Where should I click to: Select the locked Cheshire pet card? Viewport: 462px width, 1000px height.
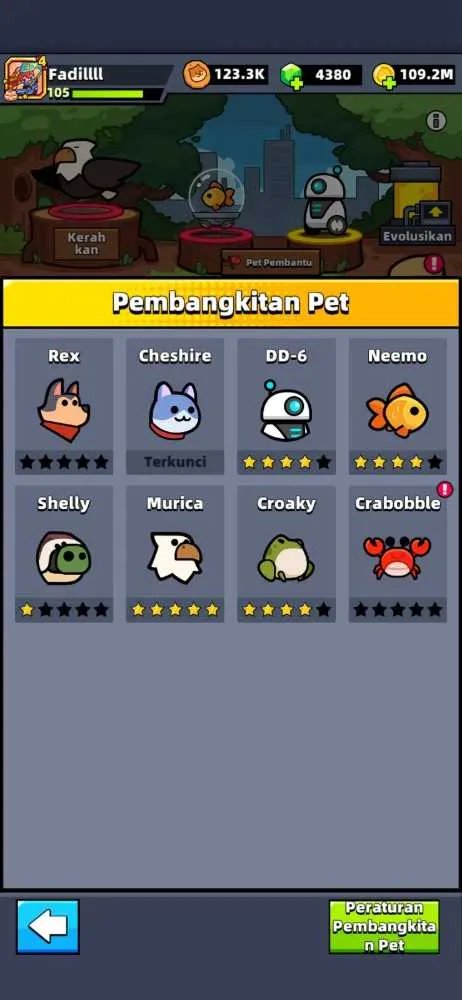click(175, 406)
